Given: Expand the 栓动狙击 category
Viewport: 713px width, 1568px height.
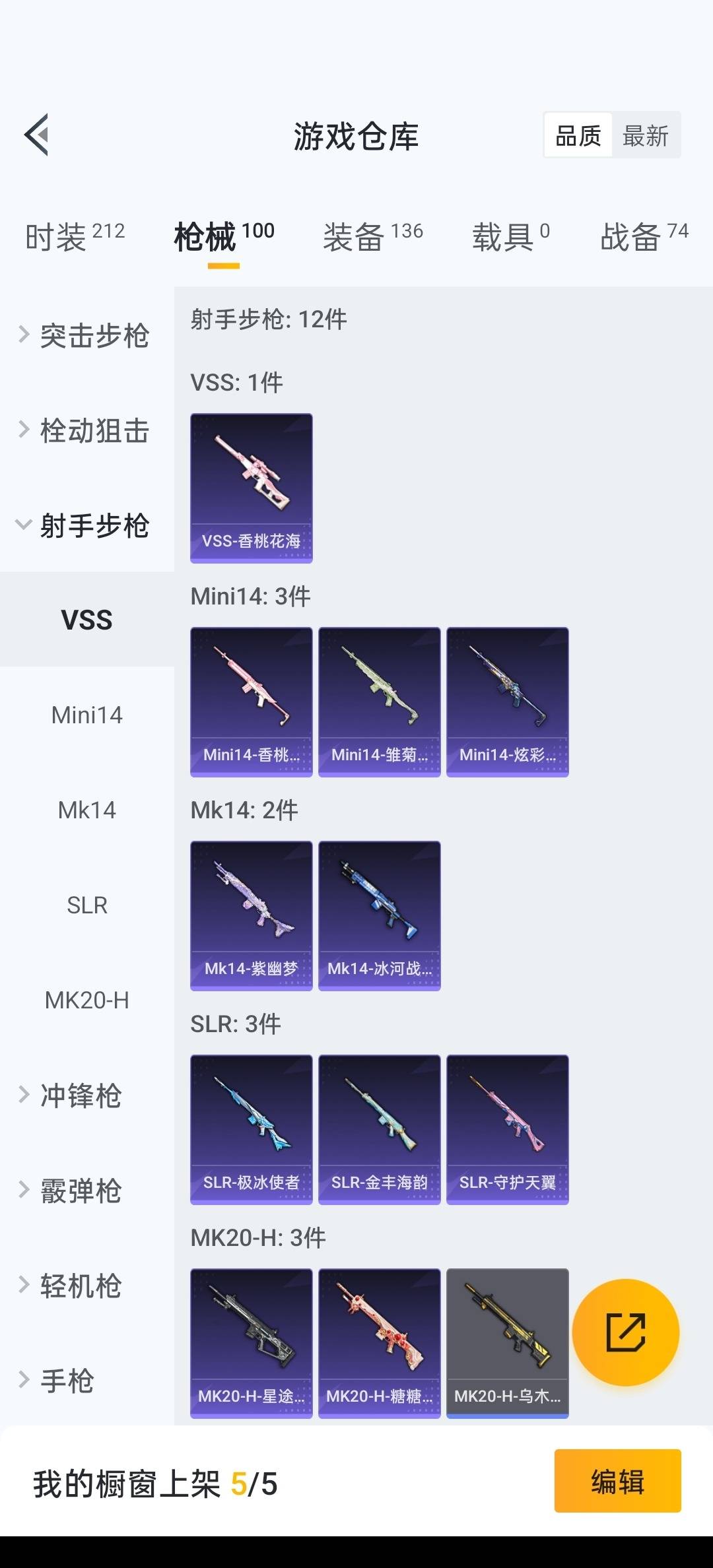Looking at the screenshot, I should 86,430.
